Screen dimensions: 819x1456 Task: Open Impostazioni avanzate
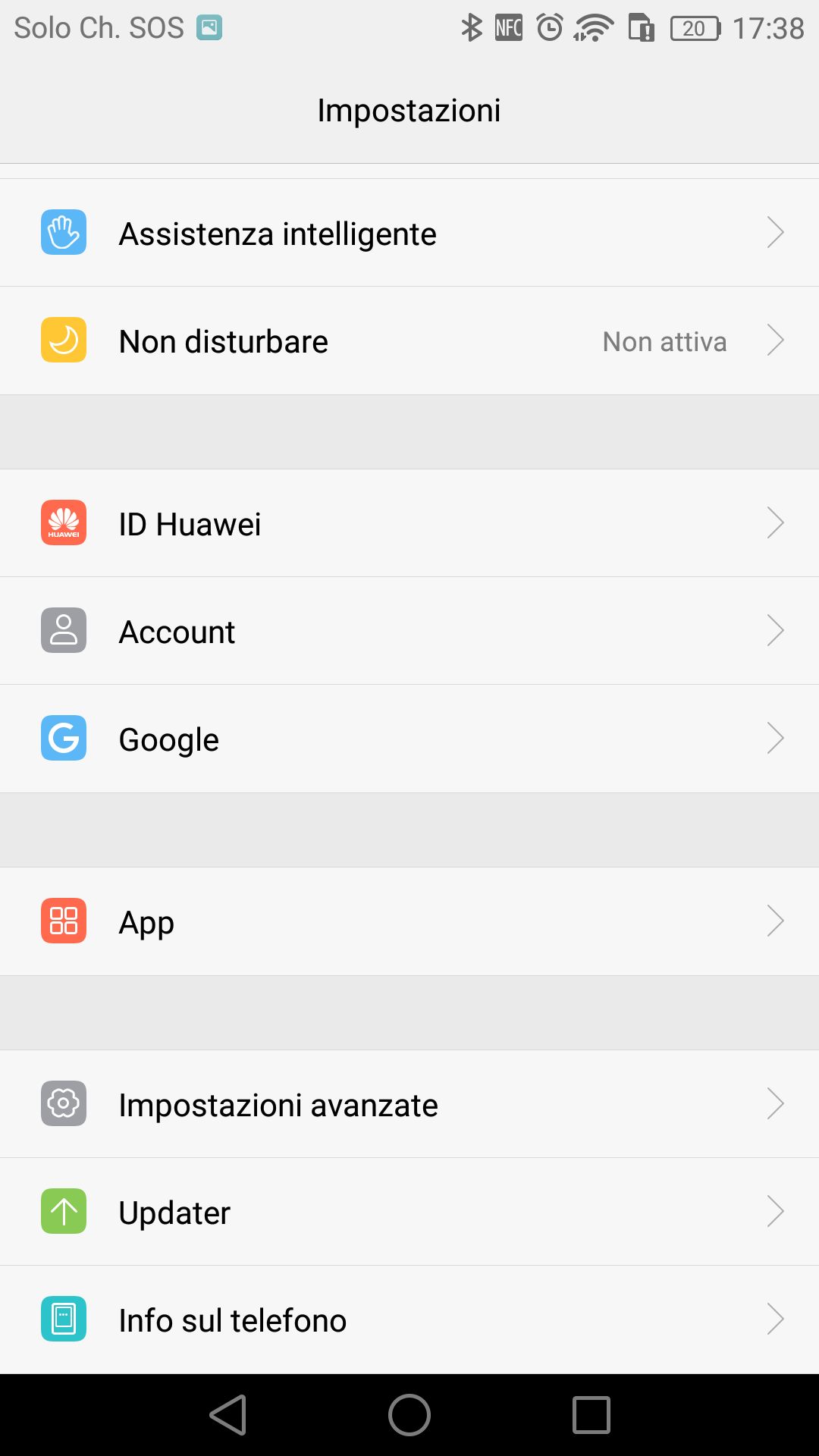[x=409, y=1104]
